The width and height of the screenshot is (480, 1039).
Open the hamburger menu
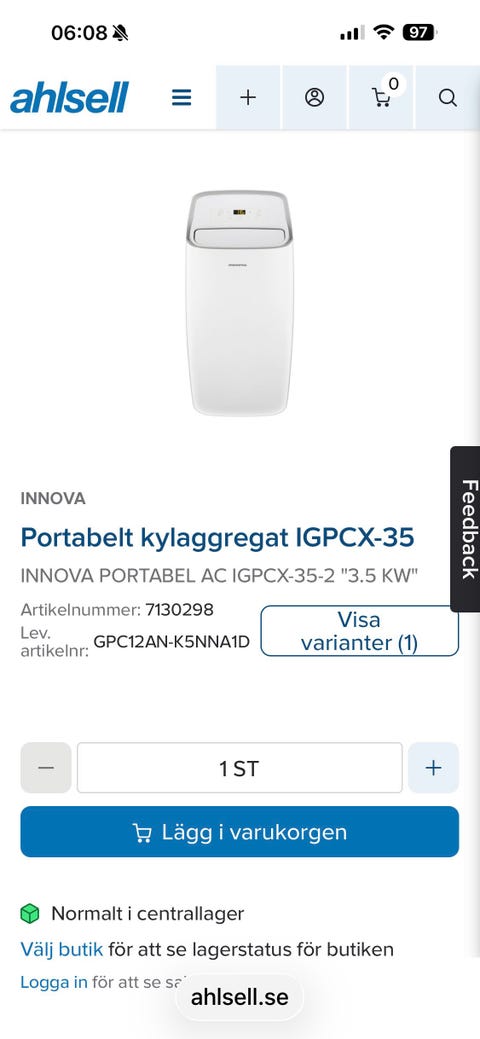pyautogui.click(x=182, y=98)
